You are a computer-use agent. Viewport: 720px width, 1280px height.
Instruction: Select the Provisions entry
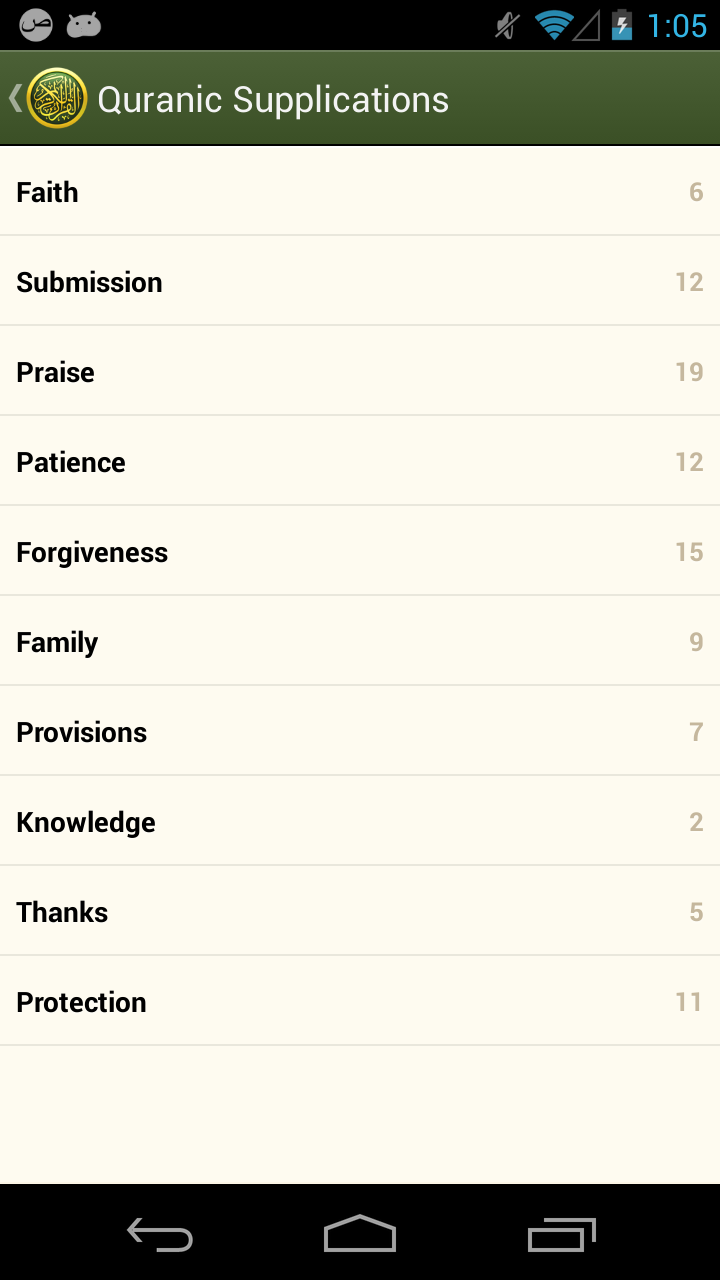coord(360,731)
